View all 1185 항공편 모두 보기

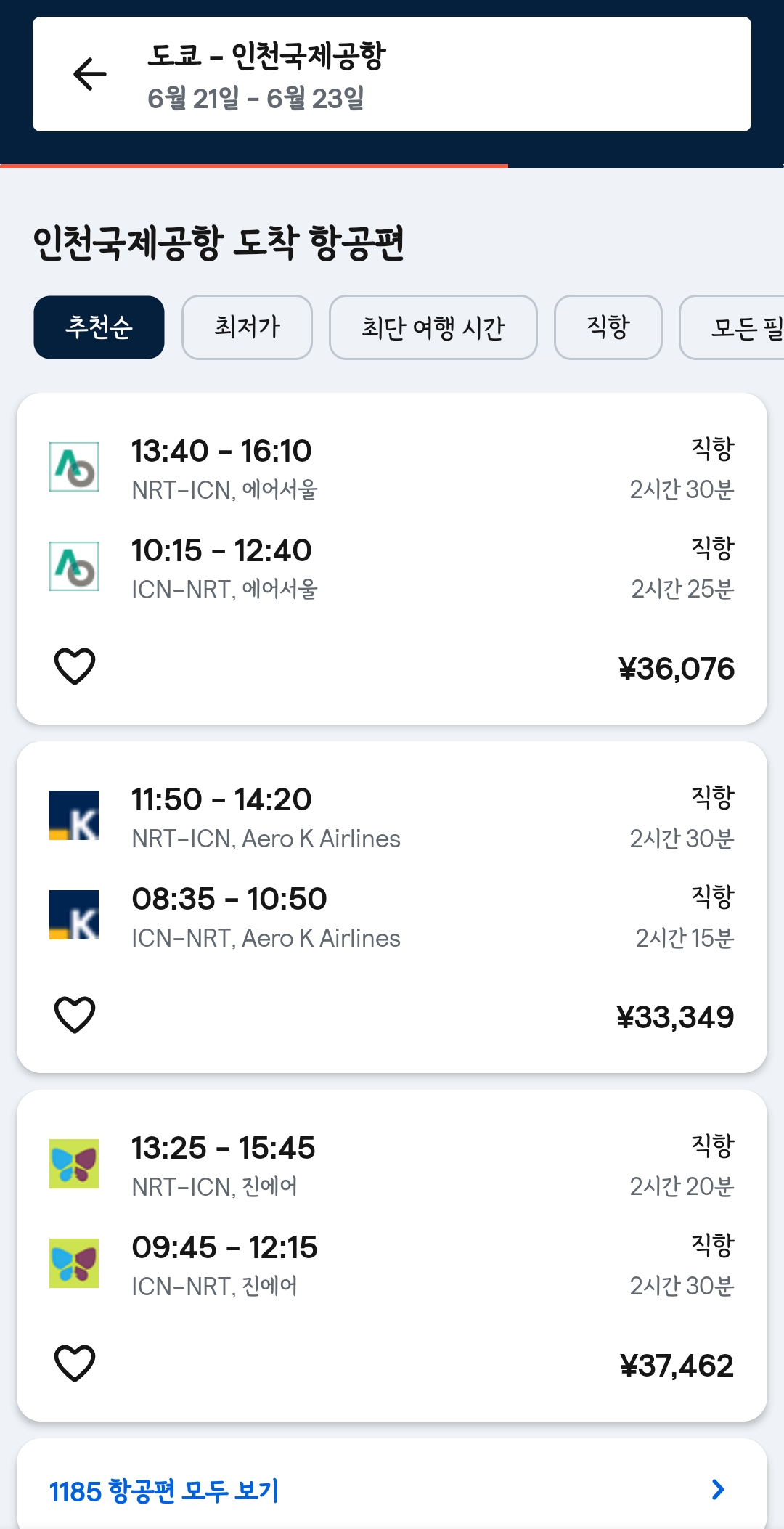pyautogui.click(x=392, y=1490)
